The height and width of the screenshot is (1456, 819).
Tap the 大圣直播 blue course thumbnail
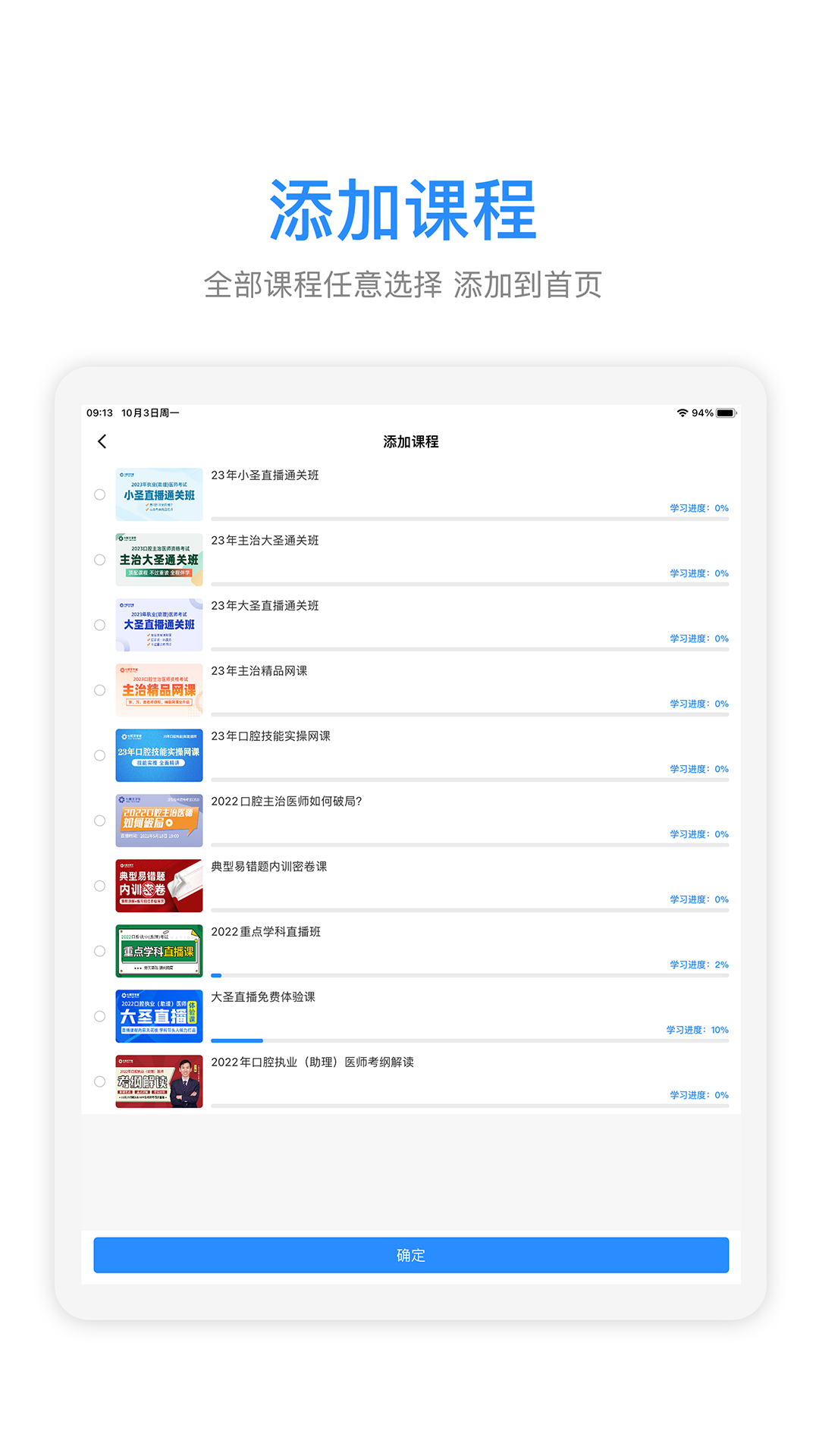click(x=159, y=1016)
